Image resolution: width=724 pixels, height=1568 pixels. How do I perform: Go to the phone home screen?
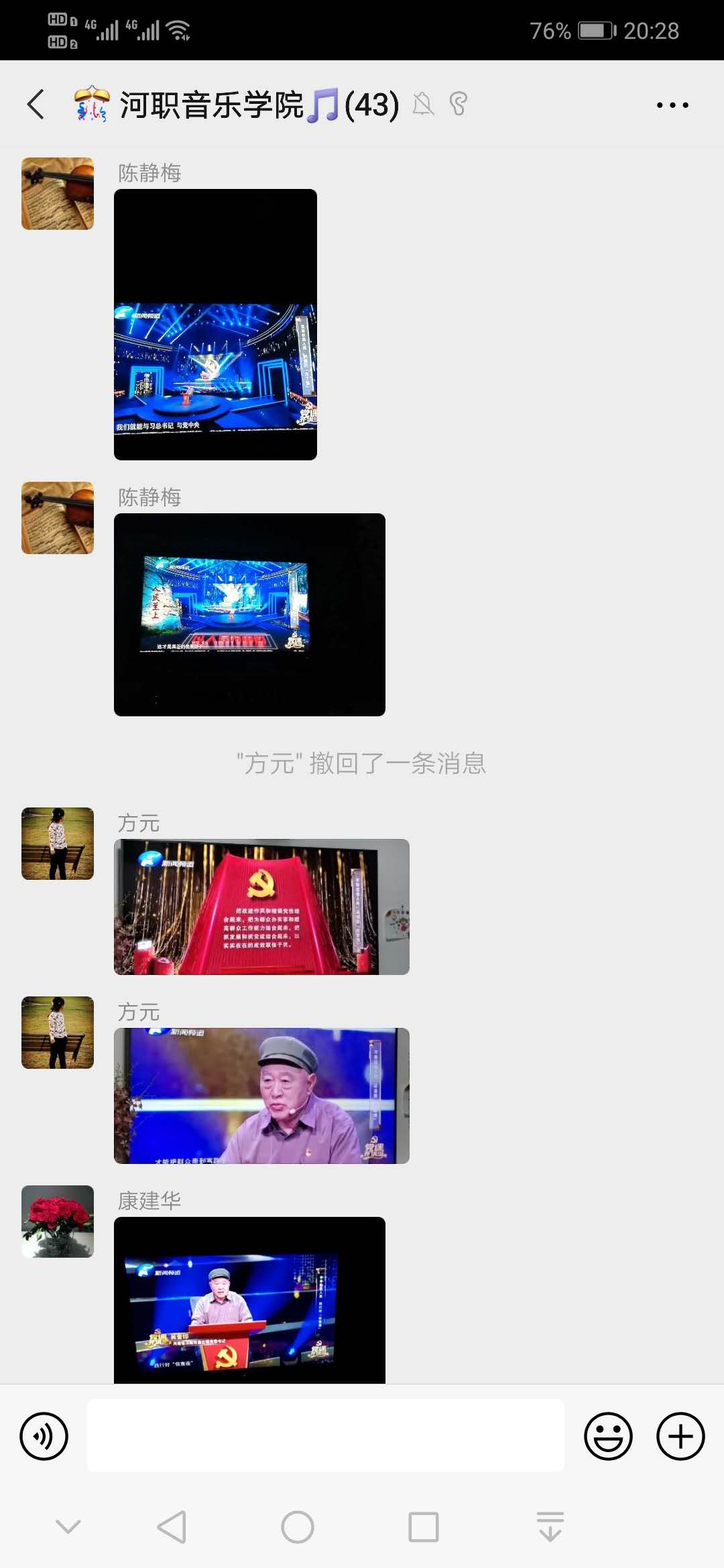(298, 1527)
